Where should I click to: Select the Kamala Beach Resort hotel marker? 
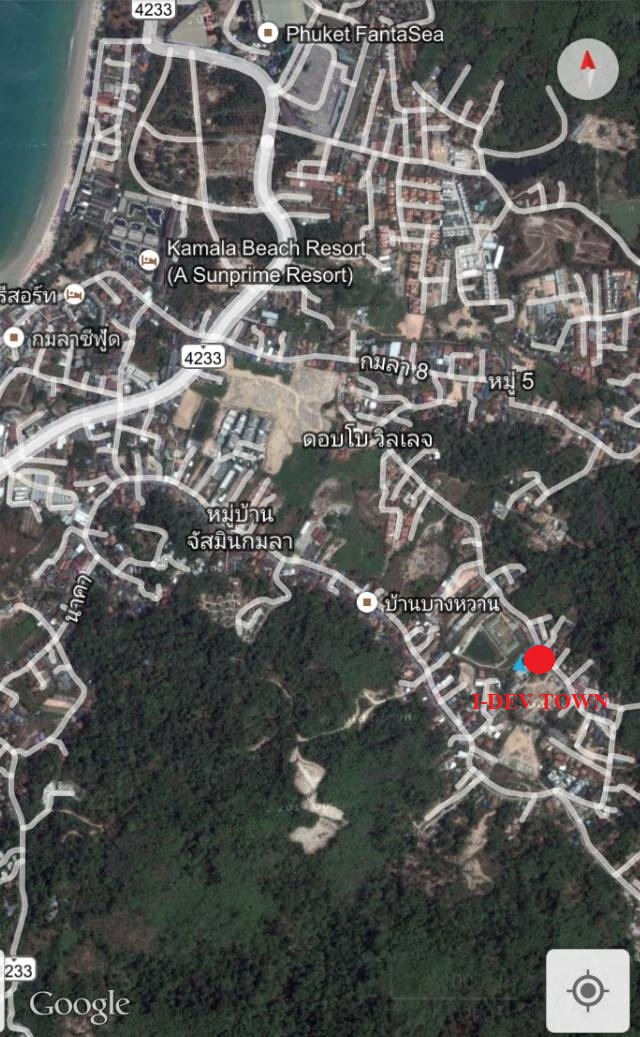click(x=149, y=260)
